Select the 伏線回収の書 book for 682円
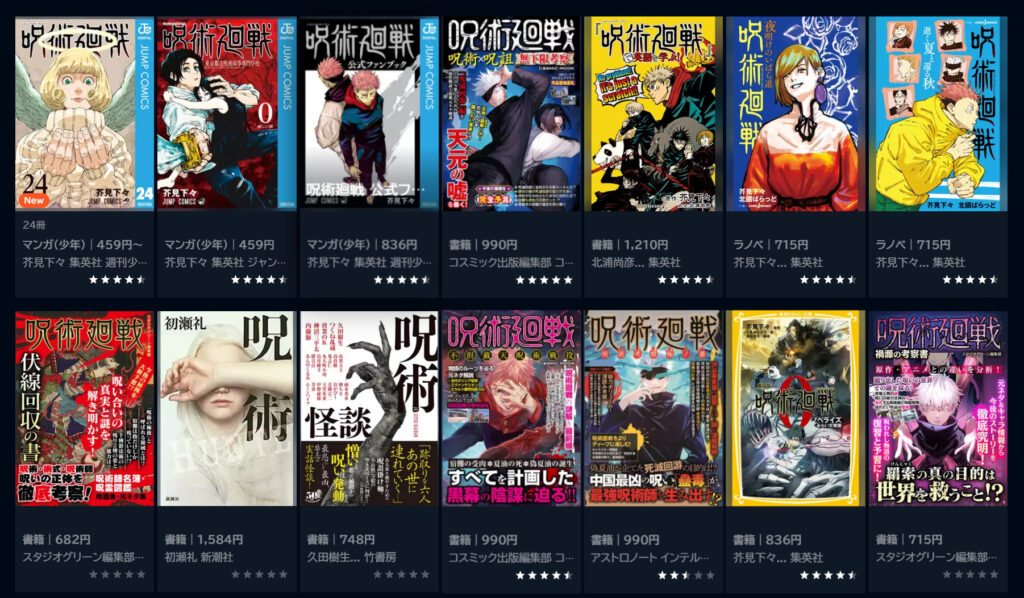This screenshot has height=598, width=1024. (x=84, y=408)
